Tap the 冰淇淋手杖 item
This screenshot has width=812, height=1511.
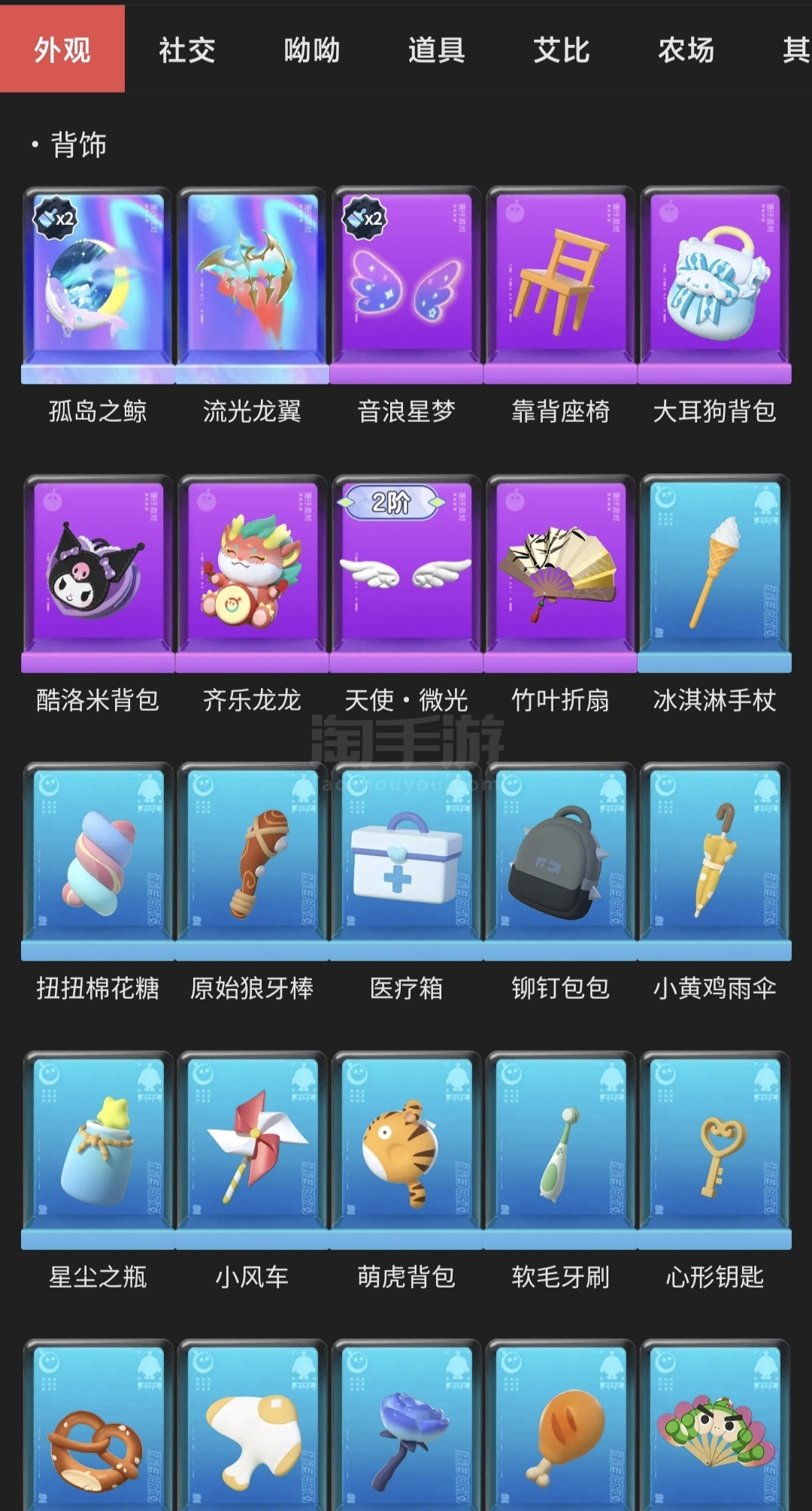pyautogui.click(x=714, y=573)
